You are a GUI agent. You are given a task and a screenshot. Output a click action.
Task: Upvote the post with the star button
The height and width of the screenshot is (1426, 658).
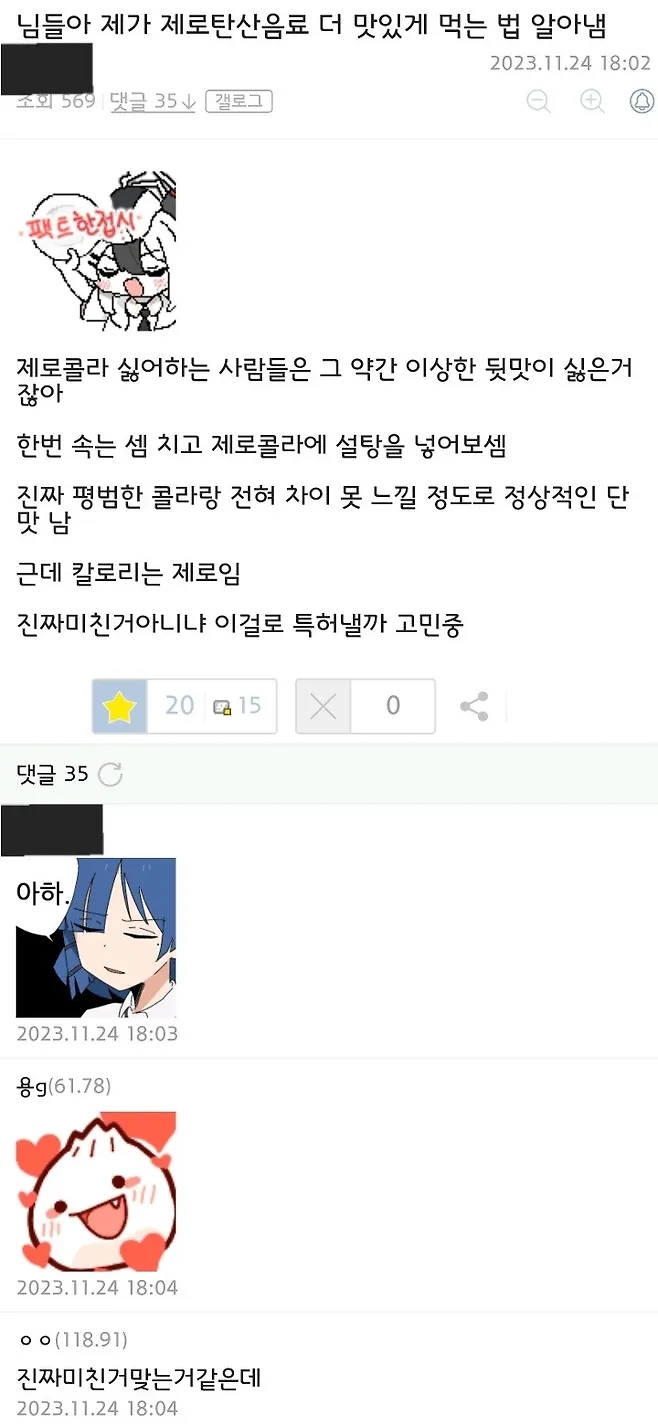(x=120, y=706)
